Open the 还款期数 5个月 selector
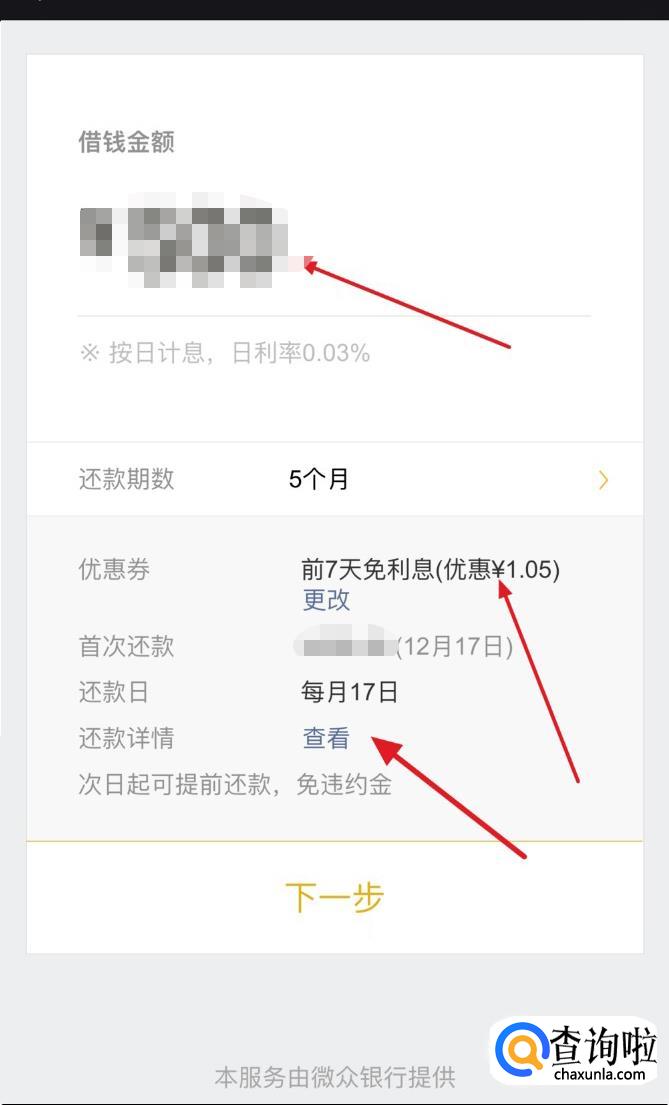Viewport: 669px width, 1105px height. (335, 479)
